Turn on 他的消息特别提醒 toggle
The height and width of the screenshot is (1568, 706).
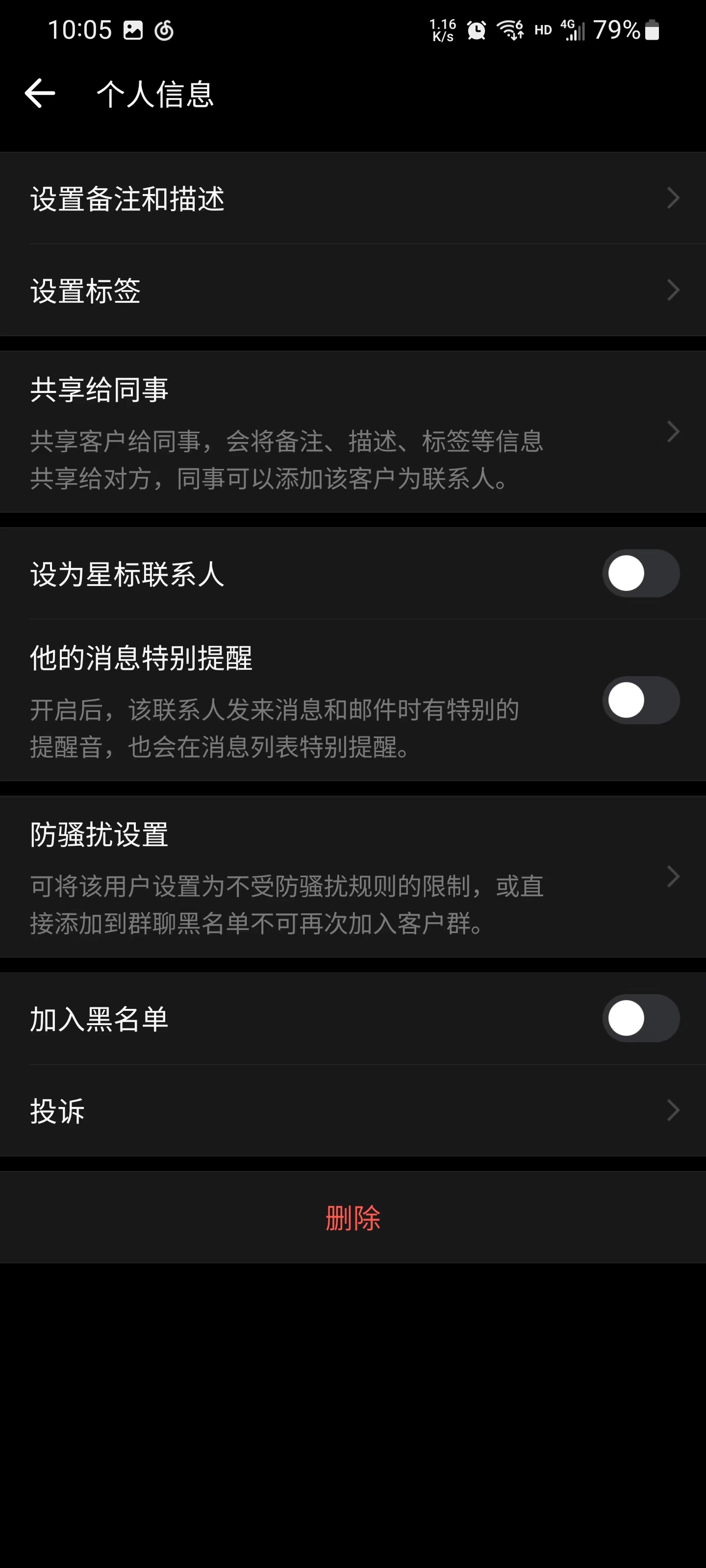[x=640, y=700]
